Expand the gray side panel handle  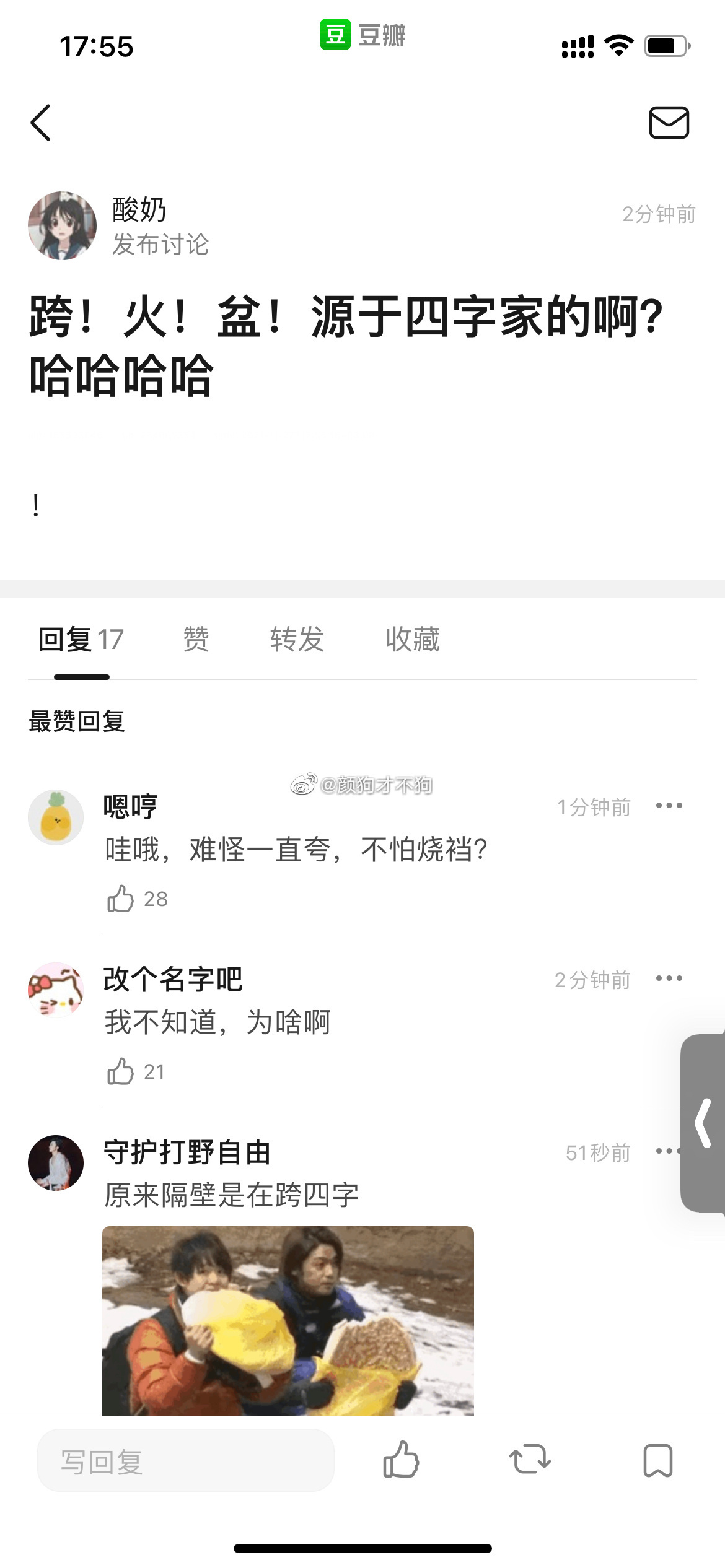703,1123
